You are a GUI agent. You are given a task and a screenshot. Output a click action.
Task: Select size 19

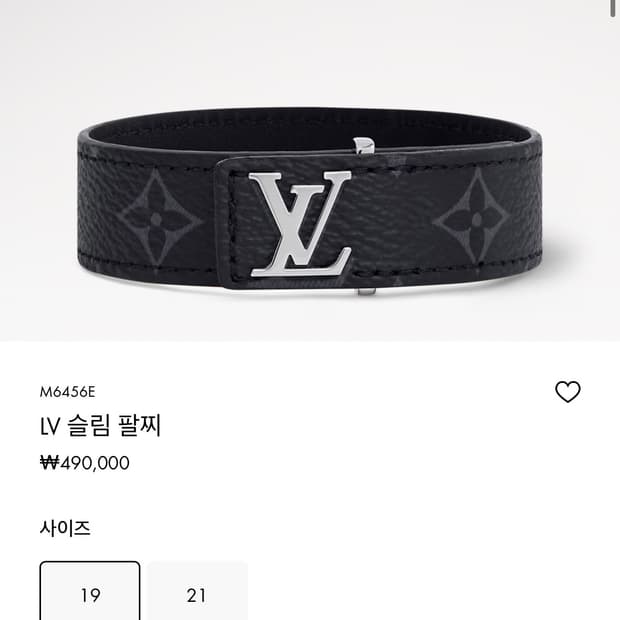click(x=90, y=594)
